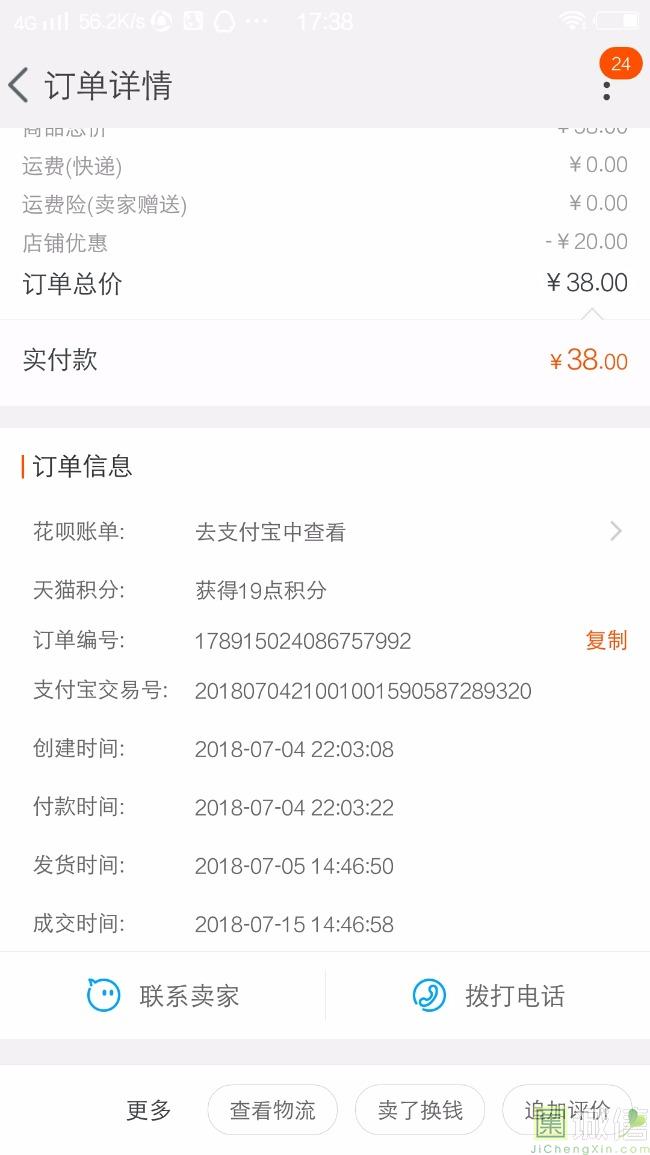This screenshot has width=650, height=1155.
Task: Copy the order number with 复制
Action: click(x=606, y=640)
